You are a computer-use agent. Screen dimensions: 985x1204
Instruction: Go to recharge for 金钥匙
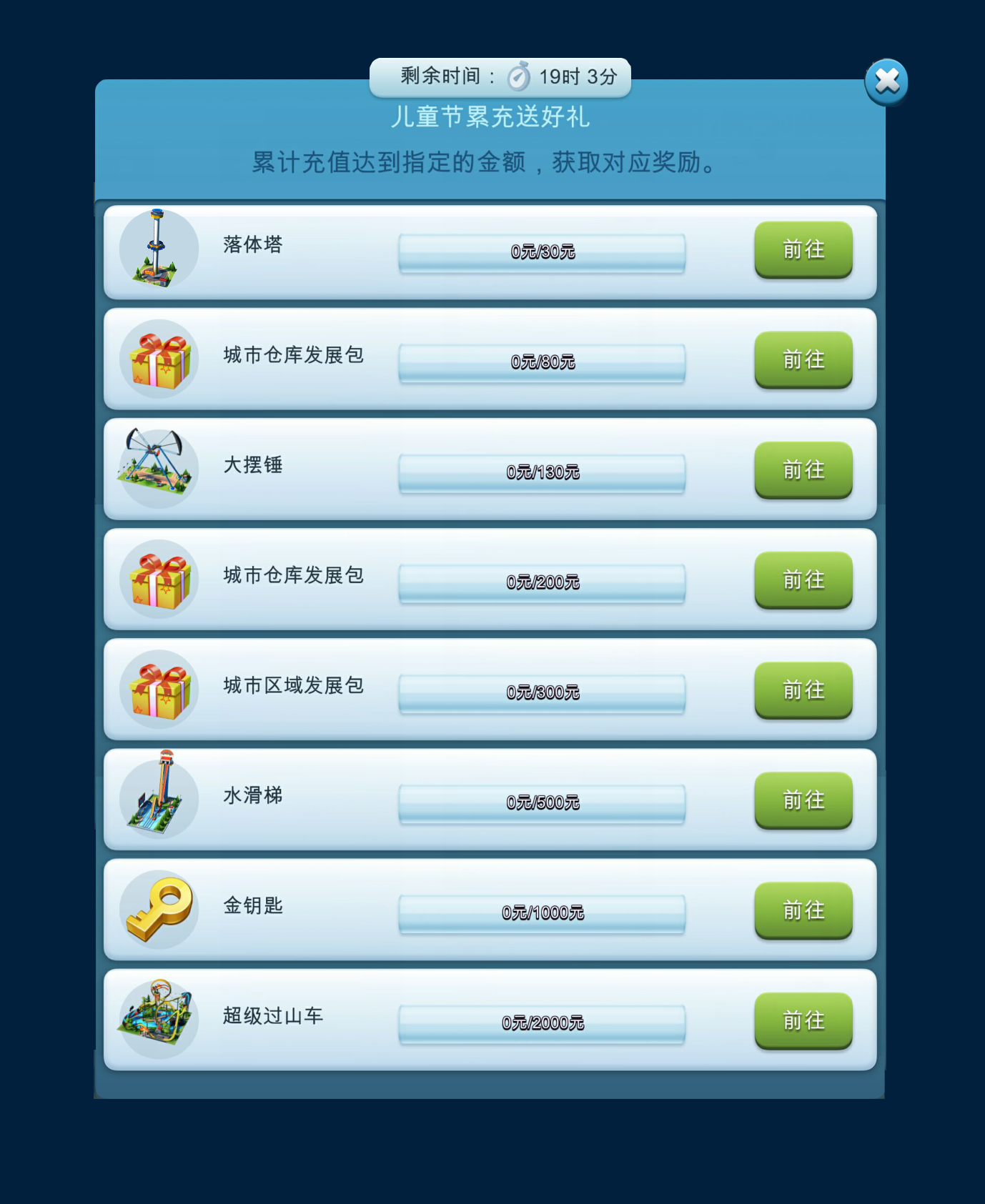pyautogui.click(x=803, y=910)
